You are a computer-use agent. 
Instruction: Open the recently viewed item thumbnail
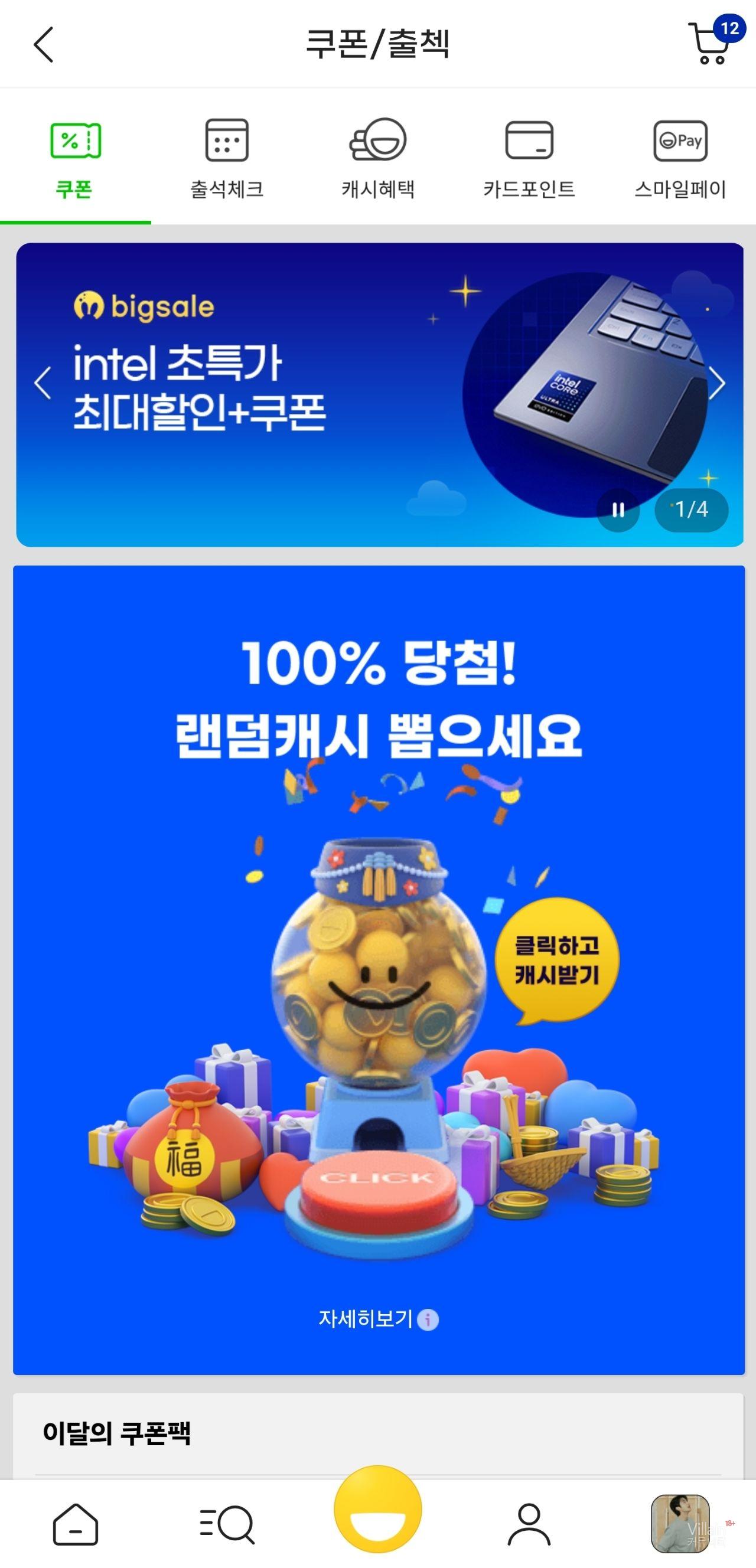click(x=680, y=1524)
